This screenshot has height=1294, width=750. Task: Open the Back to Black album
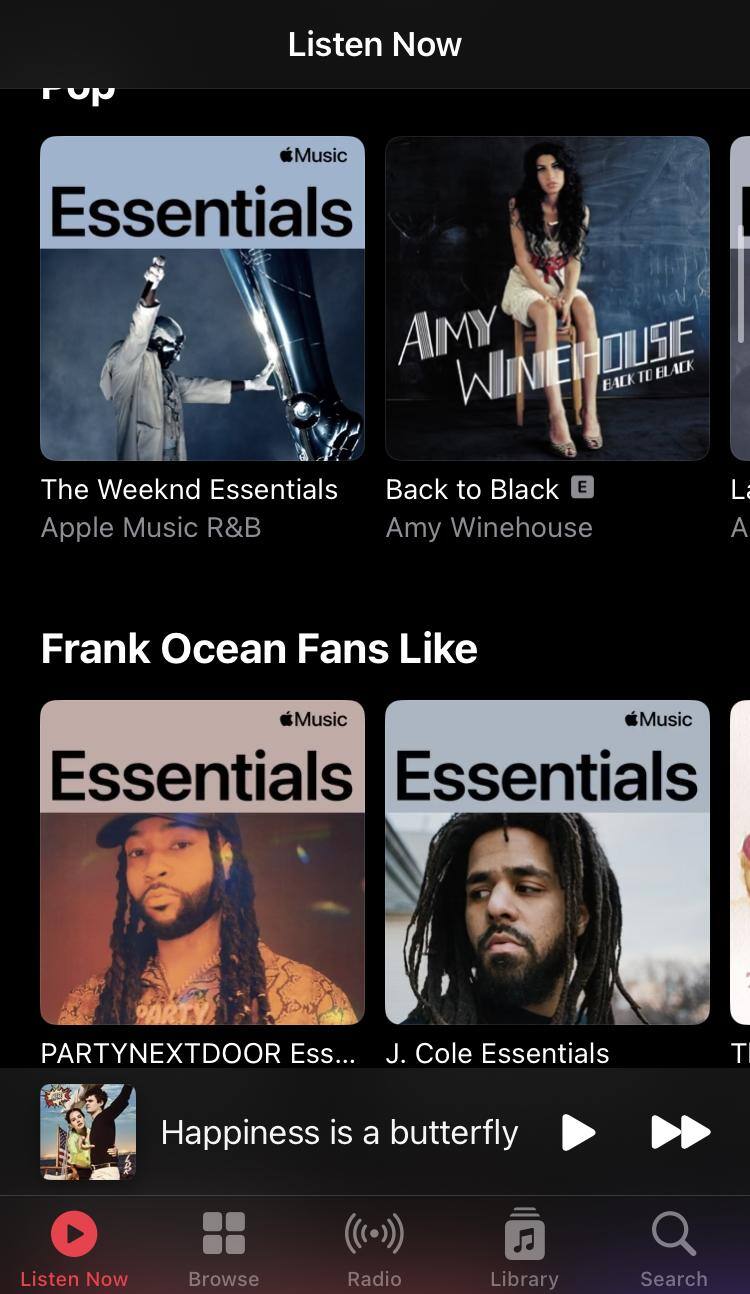(x=547, y=298)
